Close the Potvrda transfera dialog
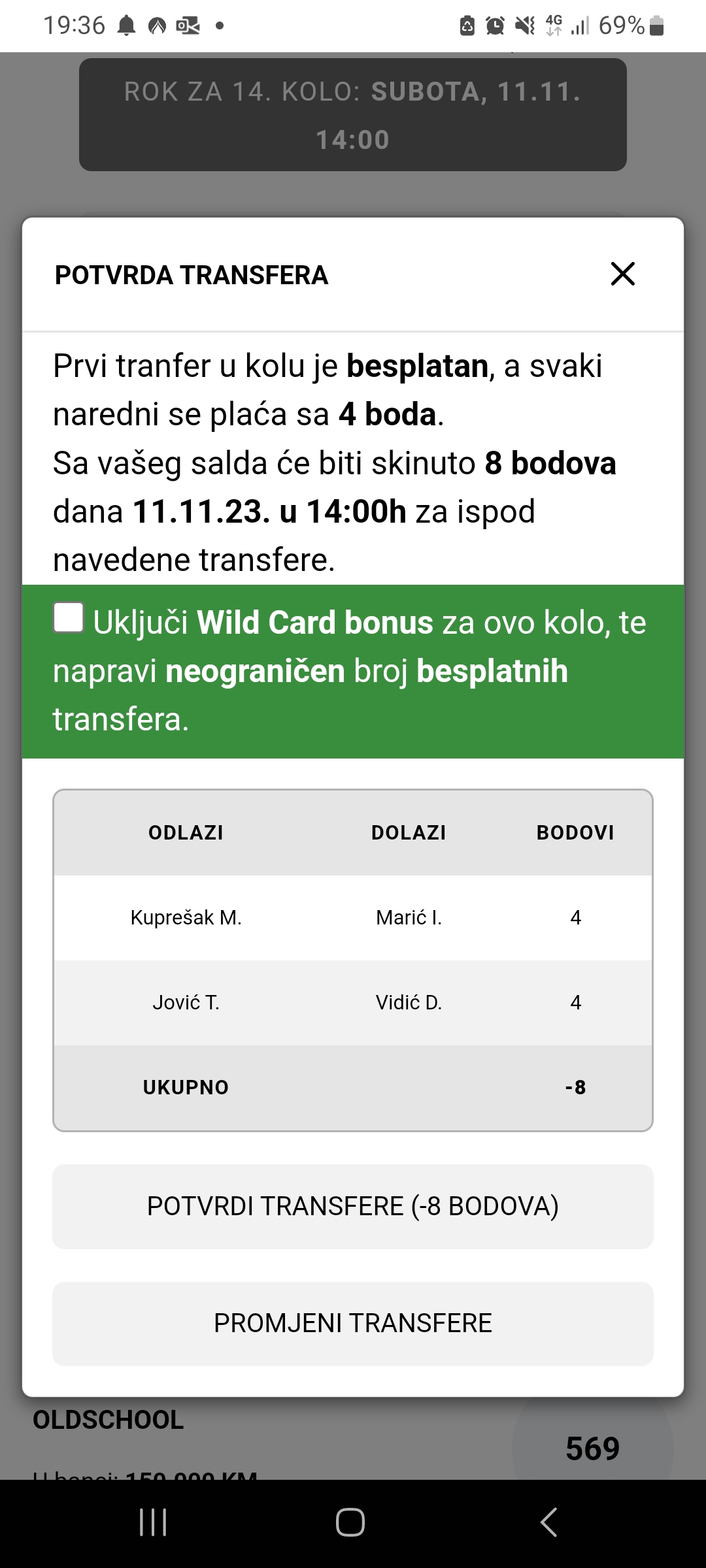This screenshot has width=706, height=1568. 622,274
